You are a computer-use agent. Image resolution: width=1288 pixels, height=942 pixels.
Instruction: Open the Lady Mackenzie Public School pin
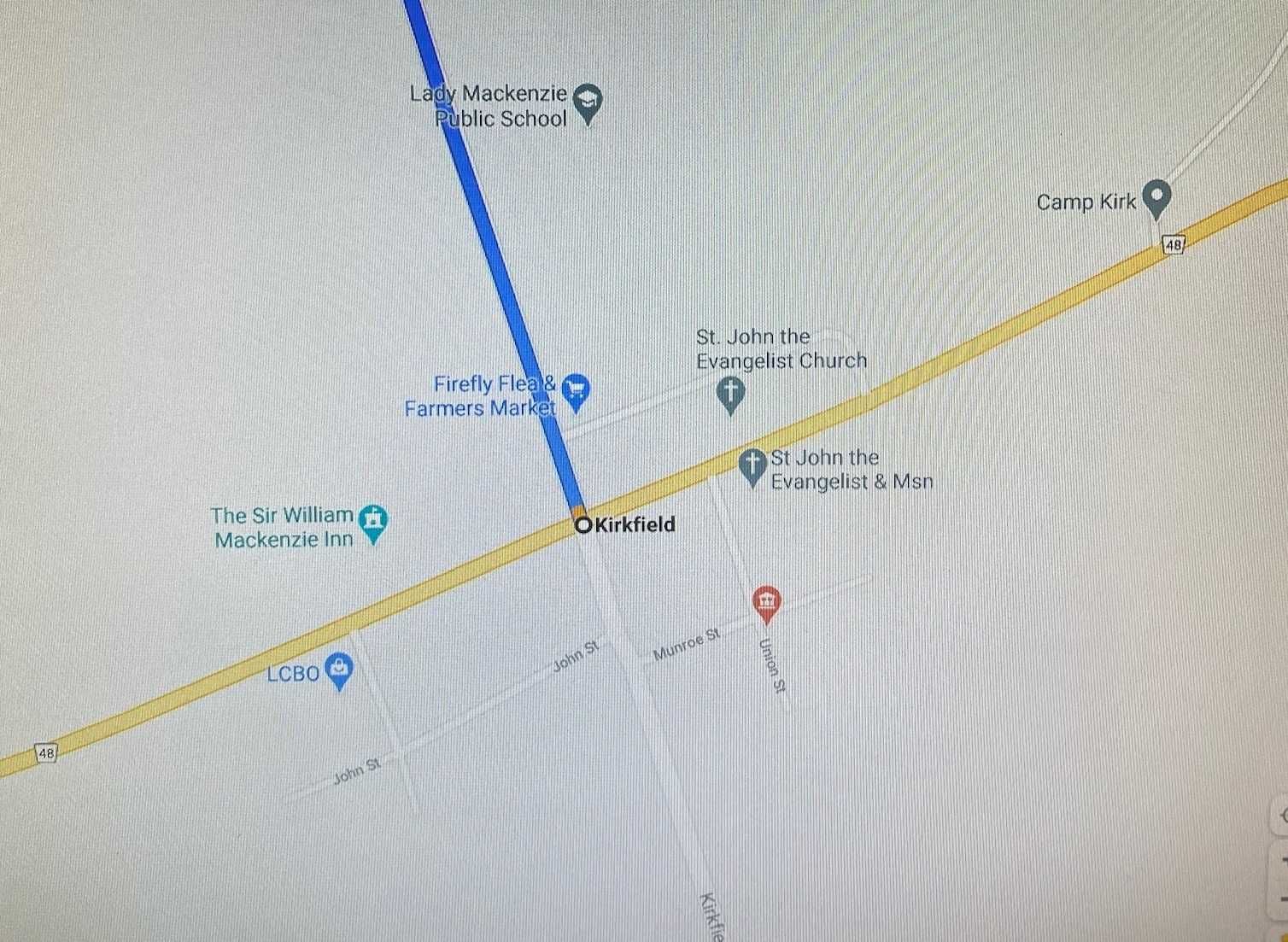coord(587,102)
